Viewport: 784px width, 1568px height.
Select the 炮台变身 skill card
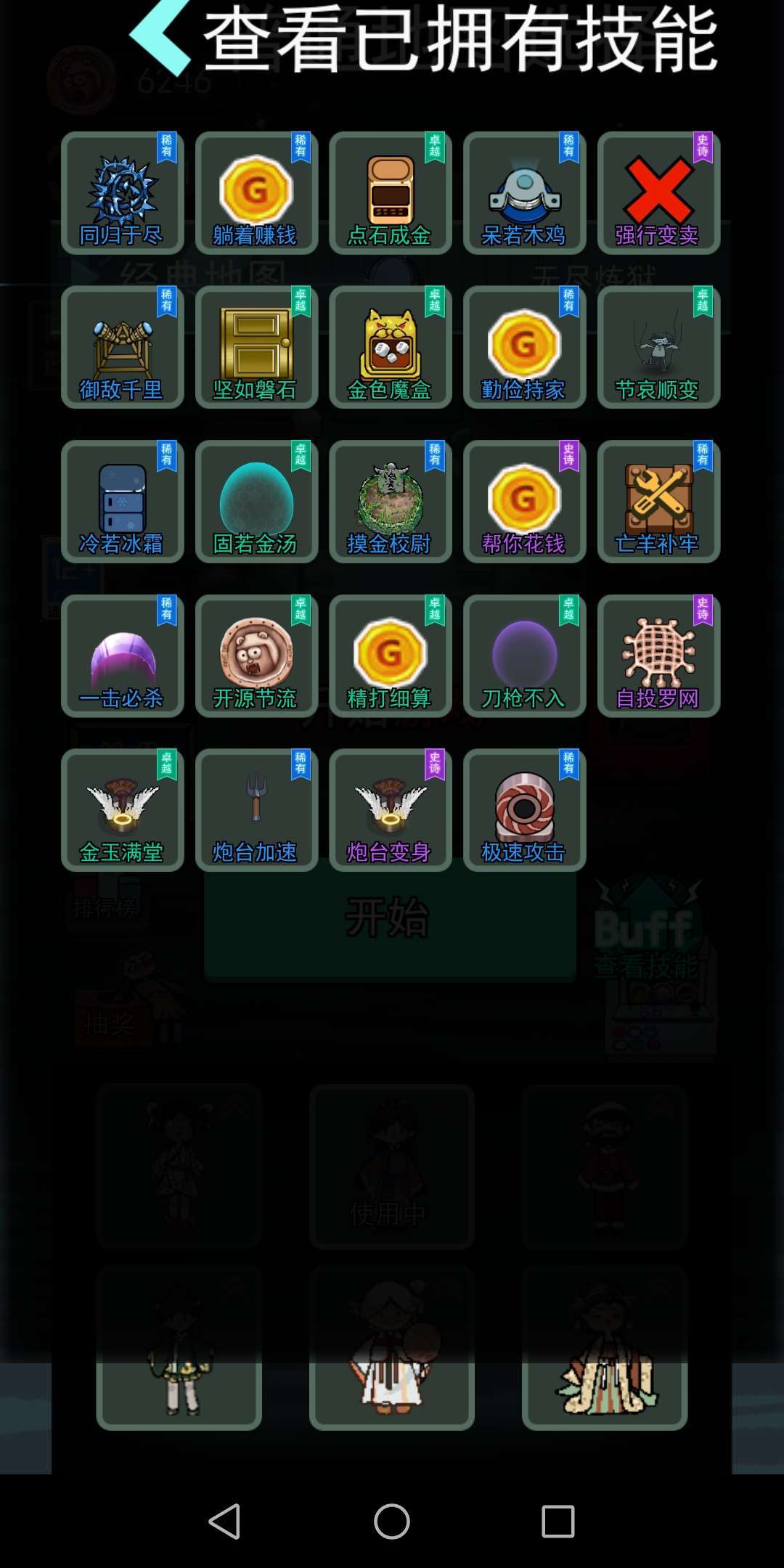390,810
